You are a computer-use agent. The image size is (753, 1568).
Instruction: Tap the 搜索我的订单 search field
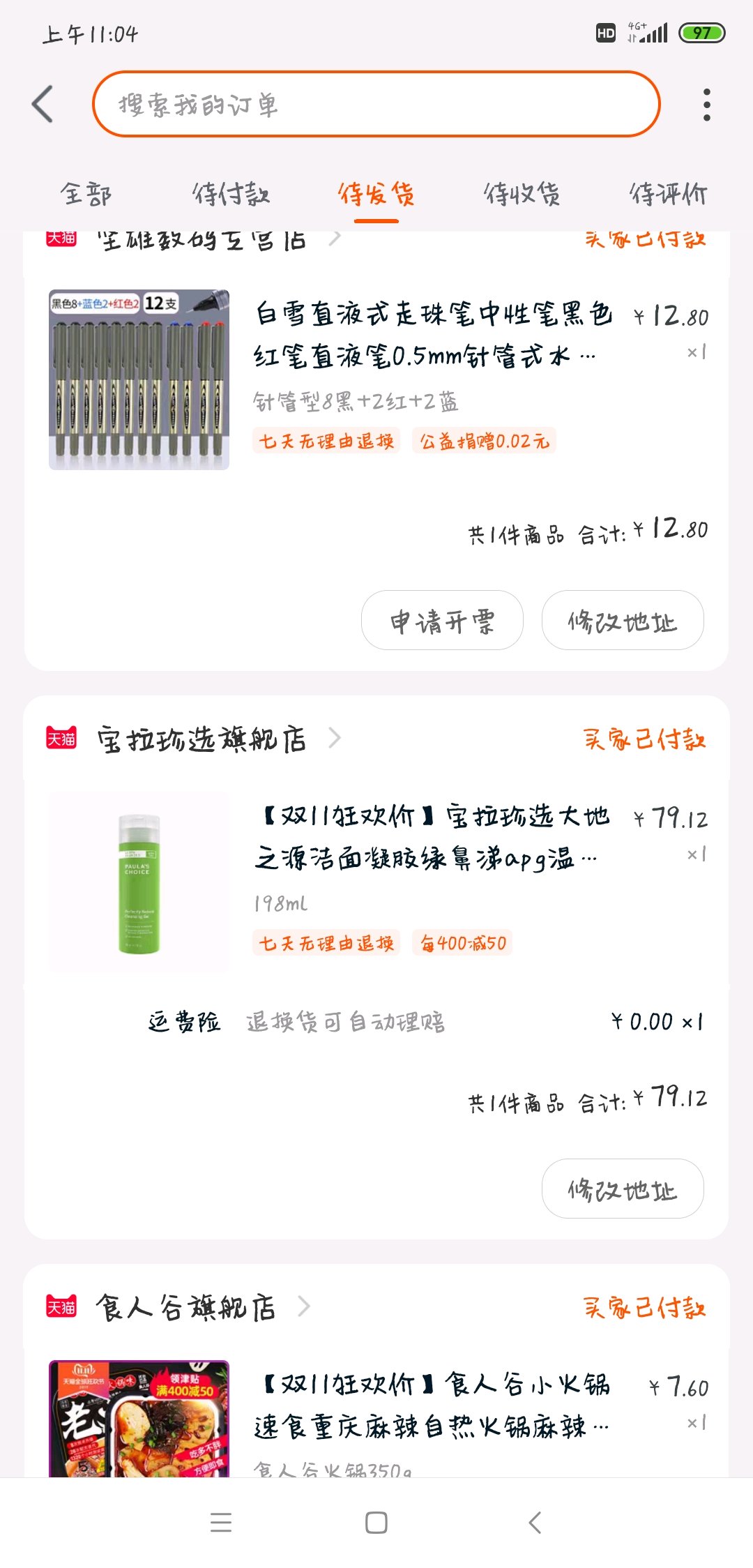click(x=376, y=105)
